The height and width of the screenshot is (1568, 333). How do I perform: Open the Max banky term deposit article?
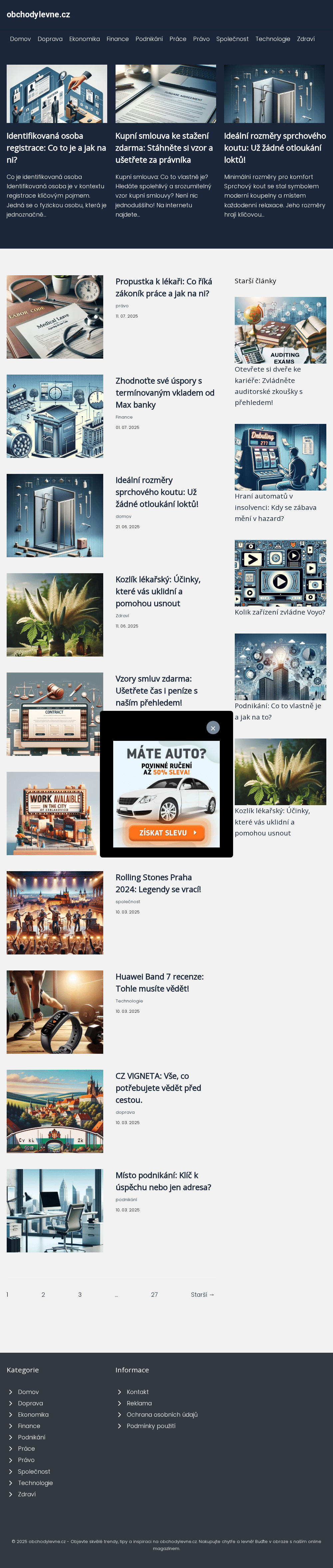[165, 393]
